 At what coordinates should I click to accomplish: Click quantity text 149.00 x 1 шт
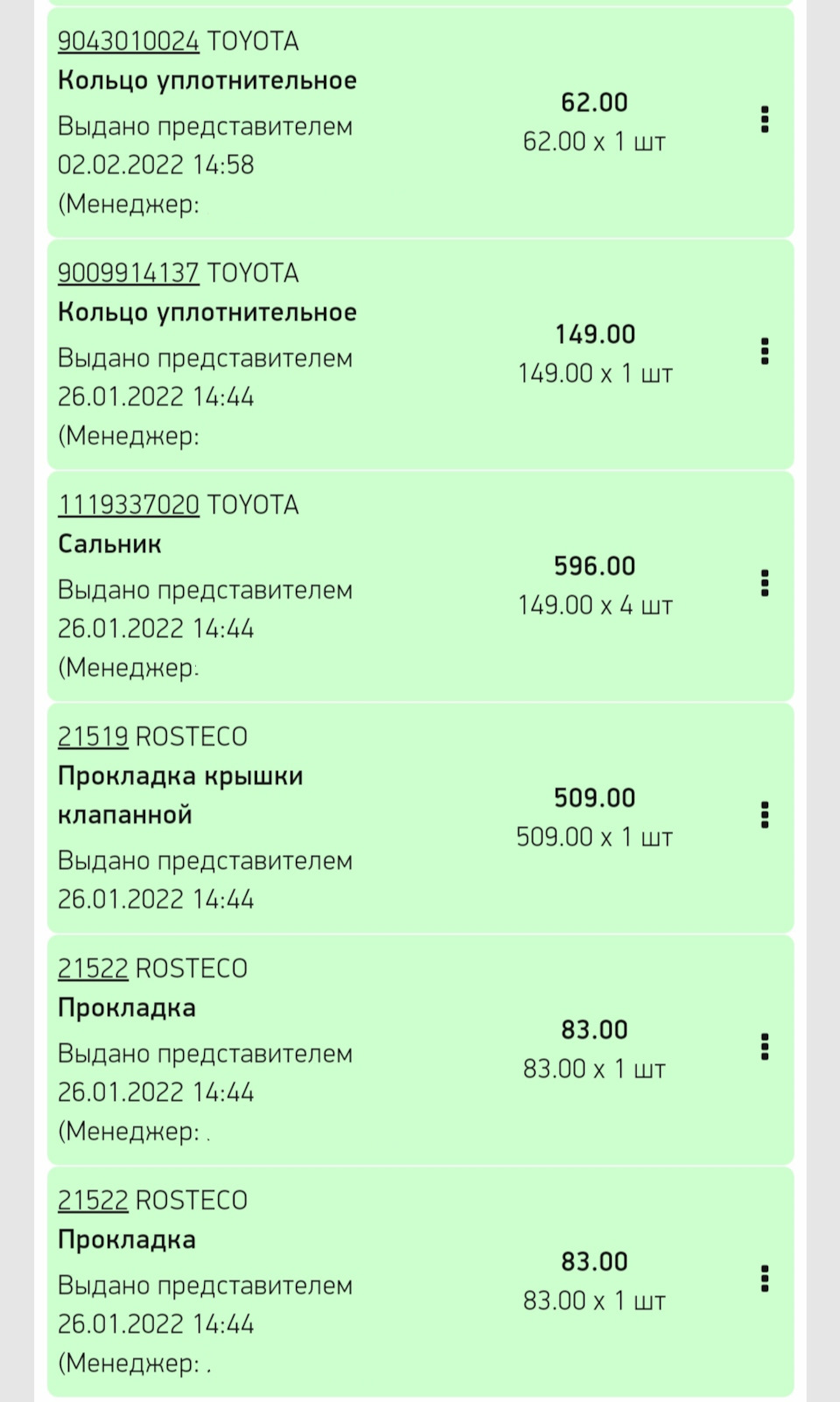click(x=595, y=373)
